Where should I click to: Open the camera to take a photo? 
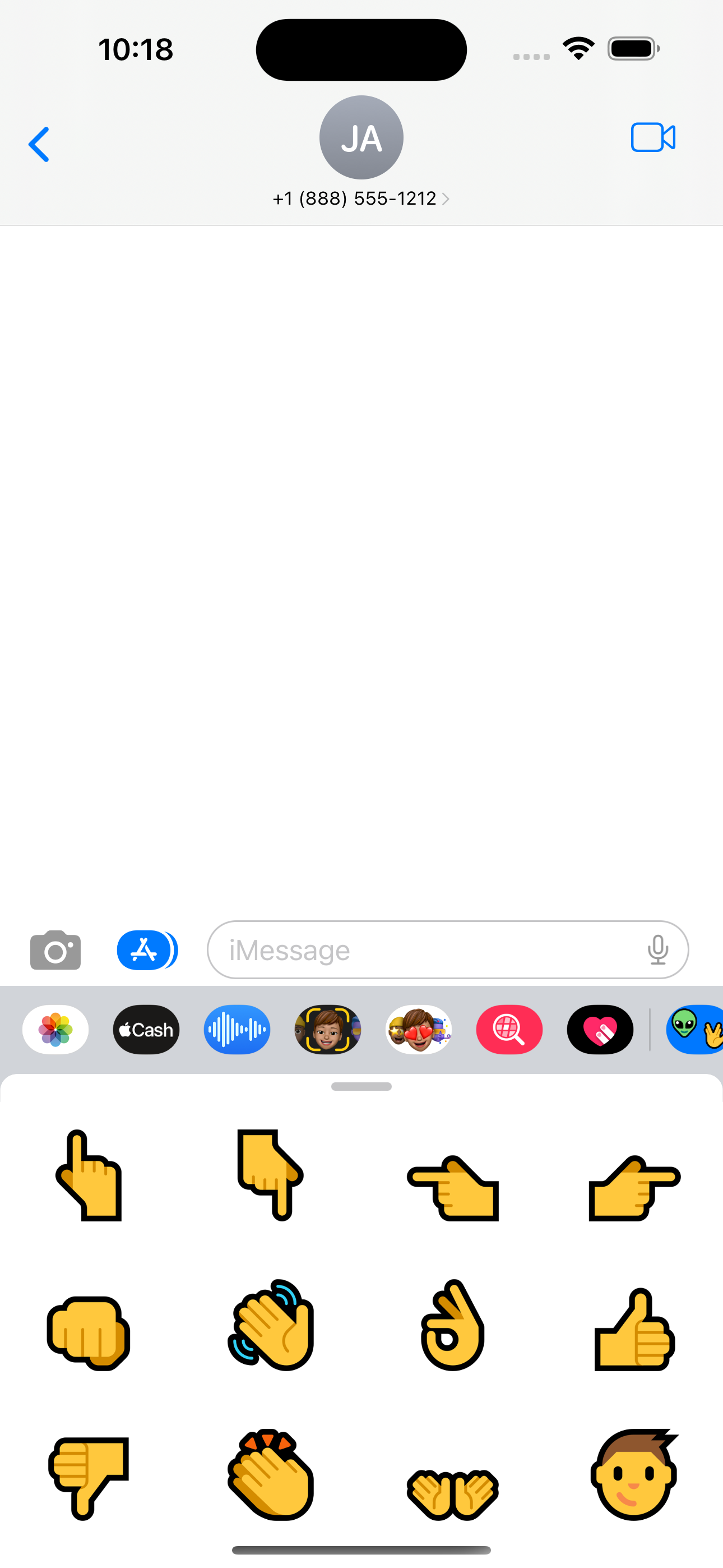(55, 949)
